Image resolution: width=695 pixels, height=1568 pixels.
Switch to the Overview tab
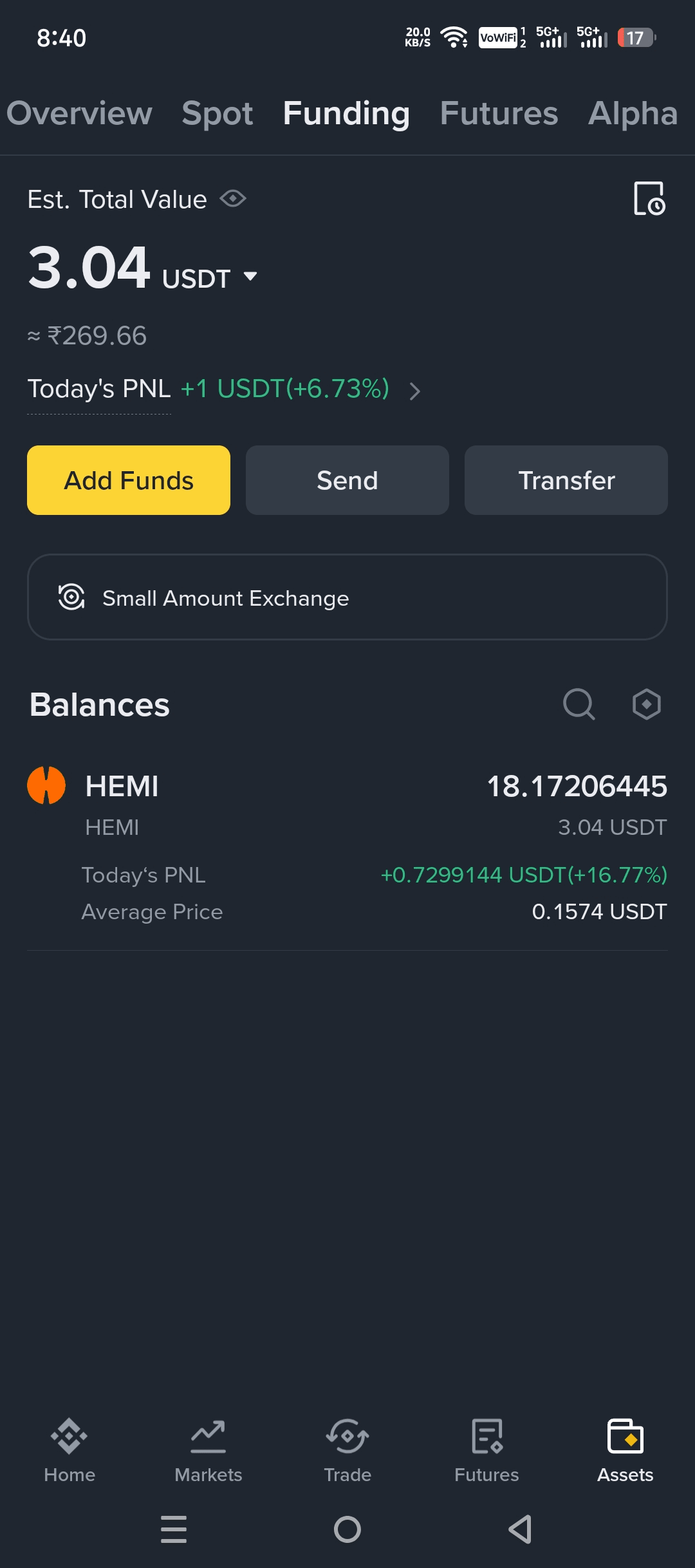79,113
